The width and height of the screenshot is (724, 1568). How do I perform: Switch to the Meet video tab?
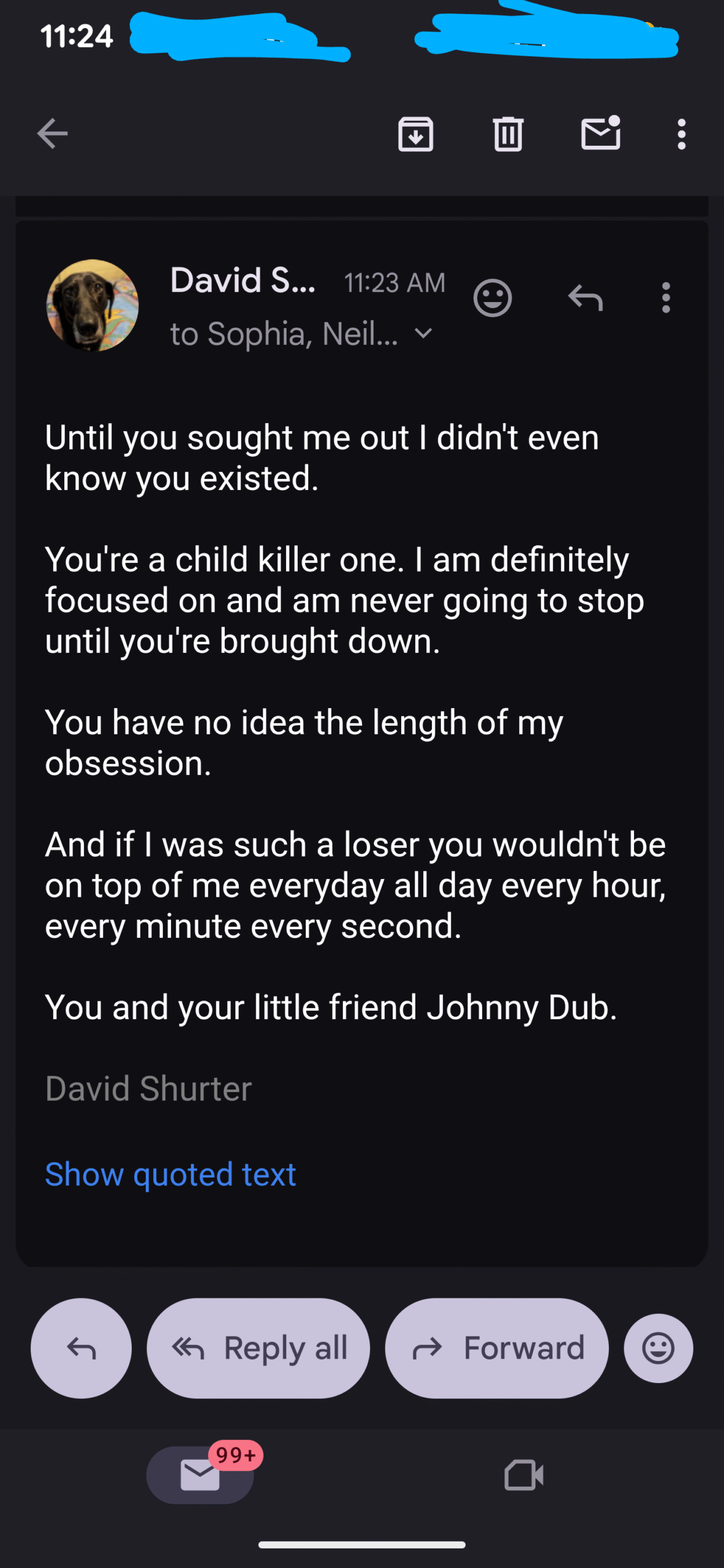tap(524, 1474)
